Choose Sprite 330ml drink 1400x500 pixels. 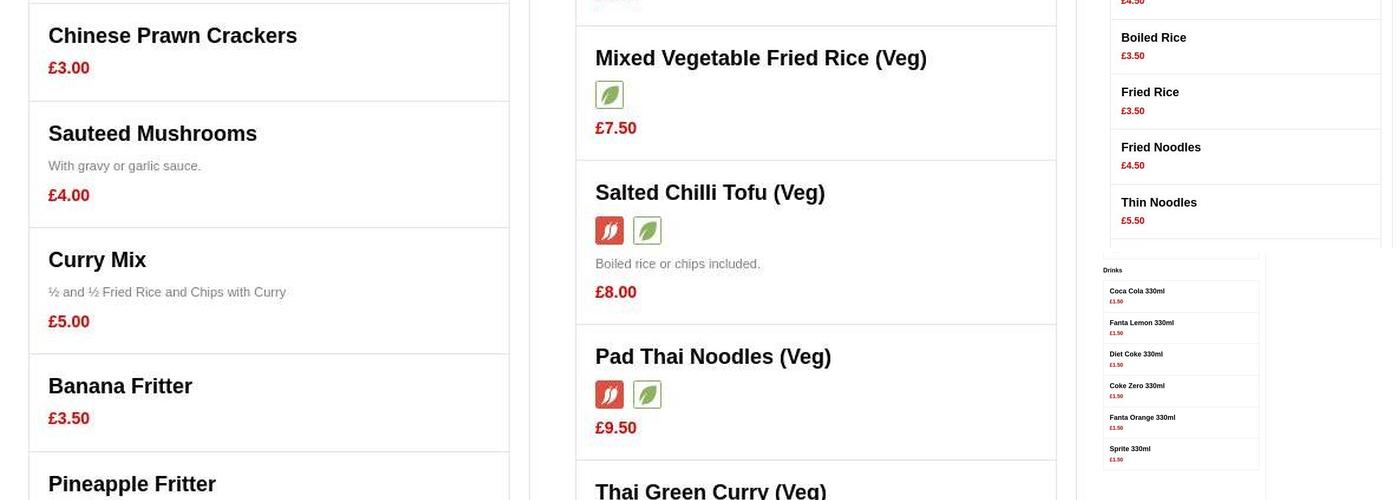(x=1181, y=454)
